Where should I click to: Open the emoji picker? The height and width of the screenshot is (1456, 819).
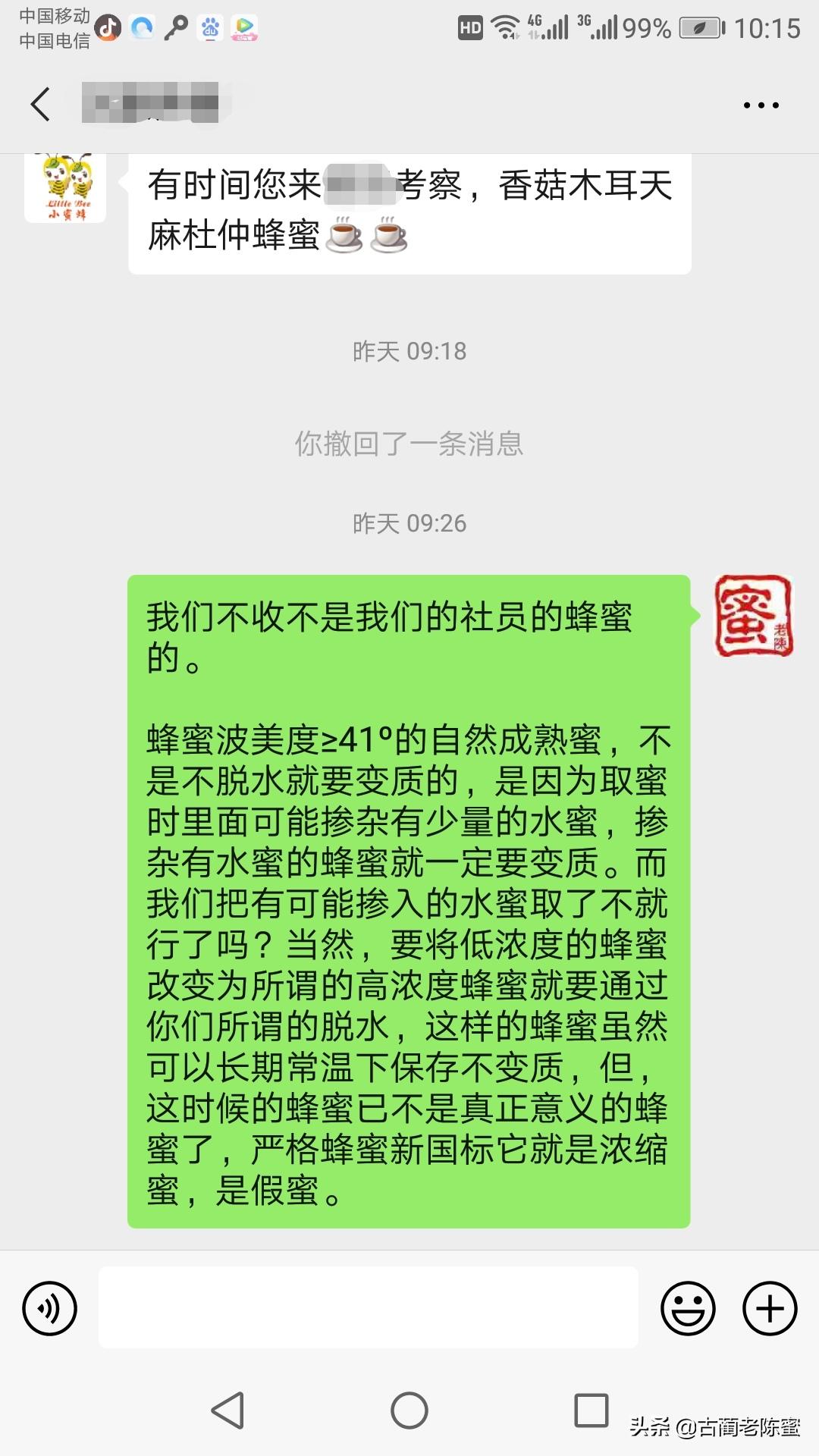[x=688, y=1308]
